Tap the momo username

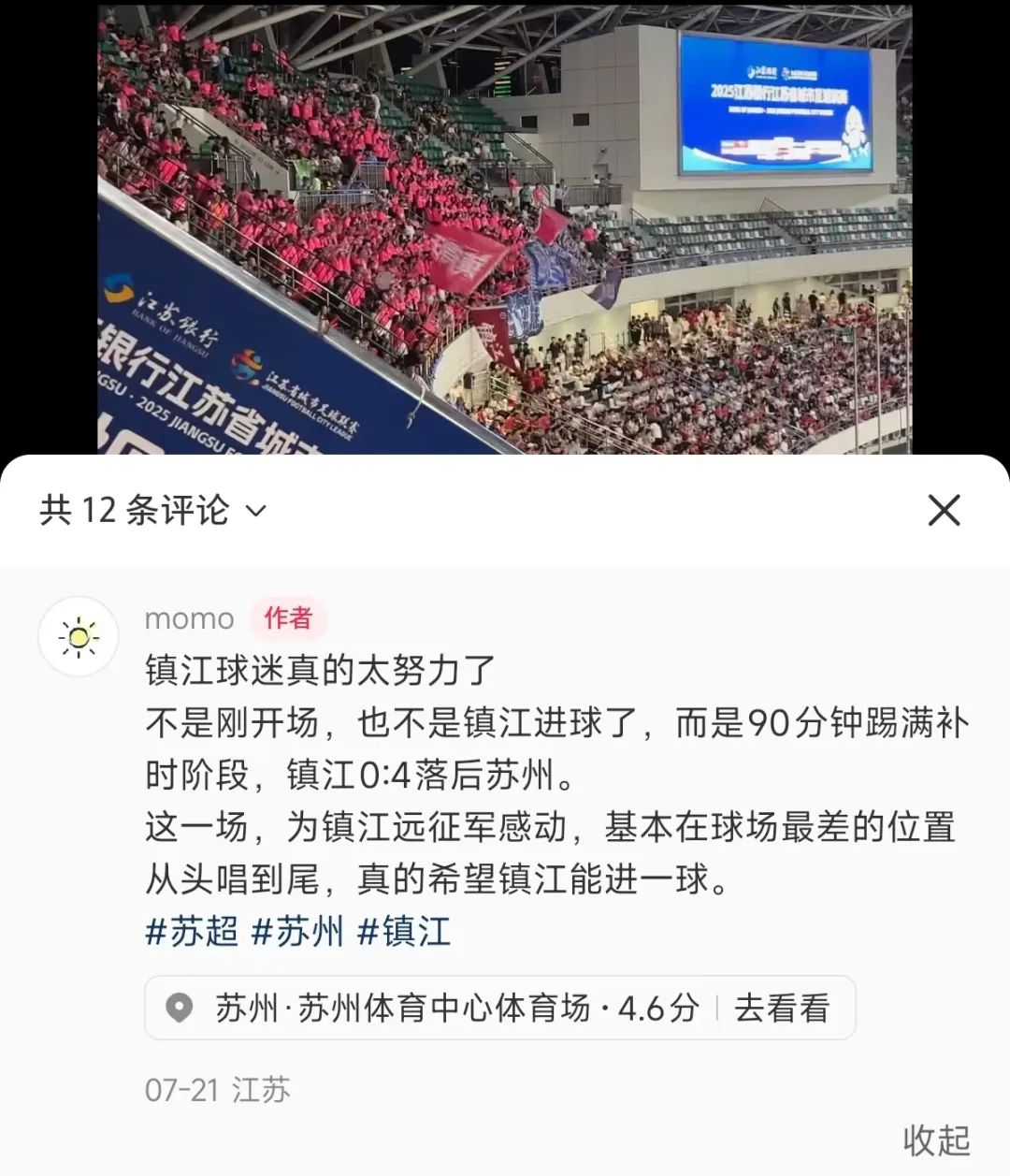pyautogui.click(x=189, y=618)
